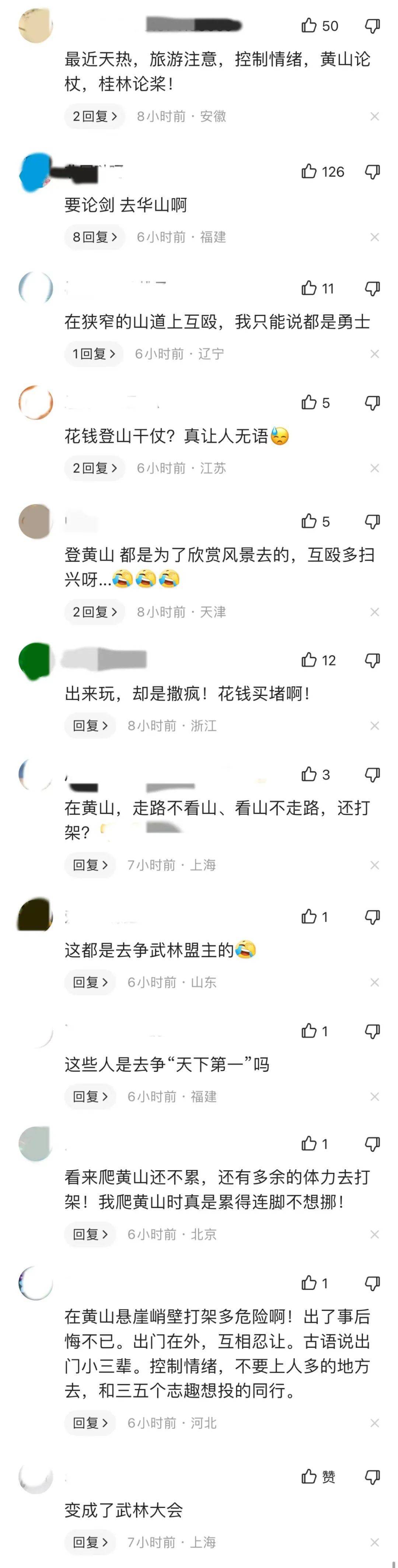Expand 2 replies under the 天津 comment
Screen dimensions: 398x1568
[94, 612]
